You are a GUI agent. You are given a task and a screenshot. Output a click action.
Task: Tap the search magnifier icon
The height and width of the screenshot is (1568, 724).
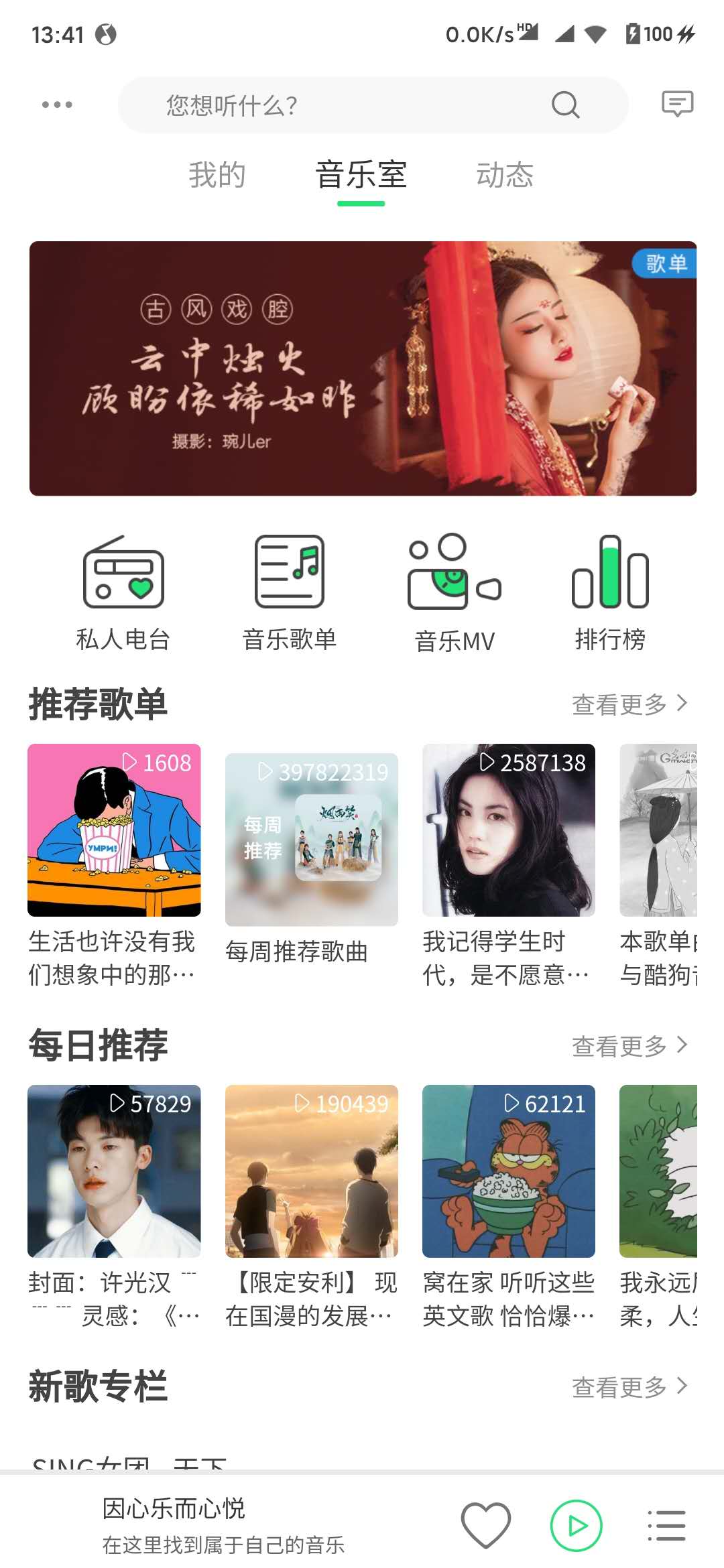click(x=565, y=105)
